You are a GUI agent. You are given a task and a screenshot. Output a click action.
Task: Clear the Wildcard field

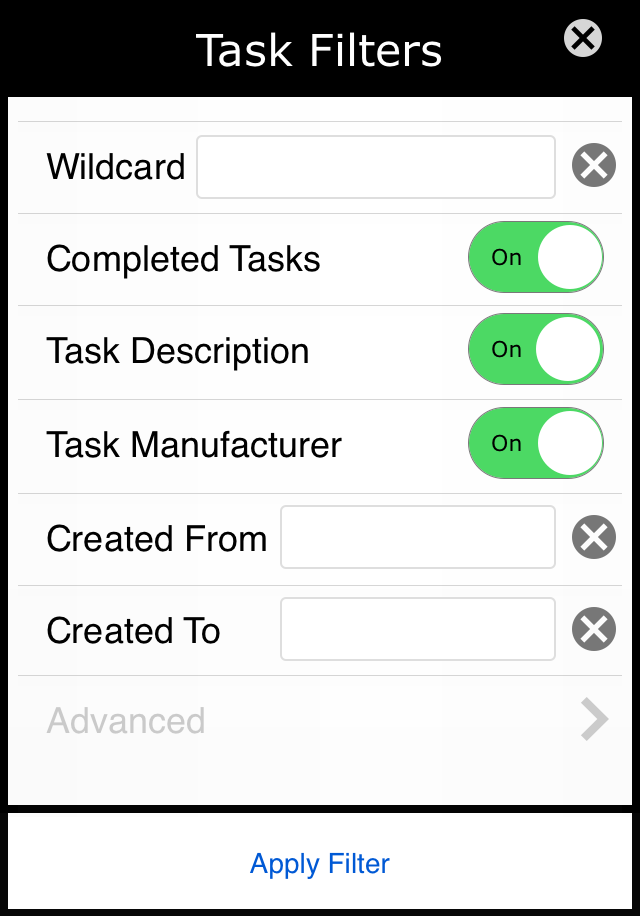(593, 166)
